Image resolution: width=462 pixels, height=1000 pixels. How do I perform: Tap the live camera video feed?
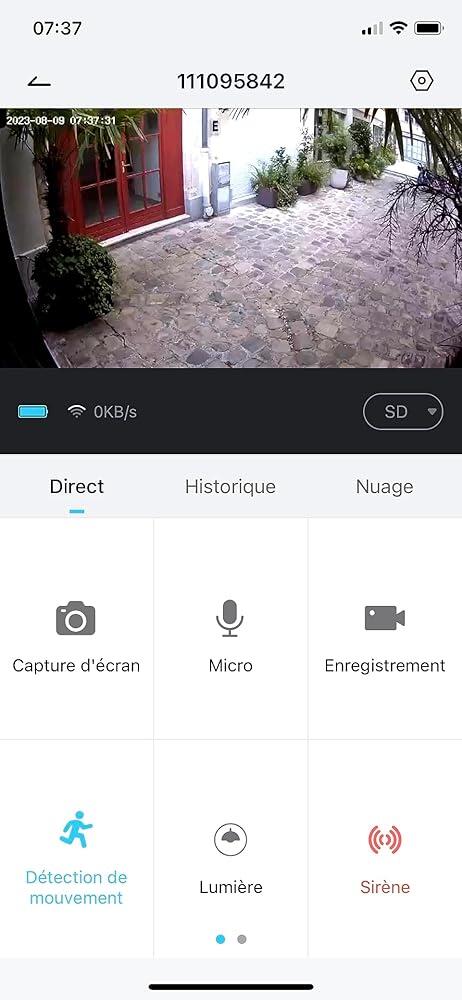tap(231, 238)
